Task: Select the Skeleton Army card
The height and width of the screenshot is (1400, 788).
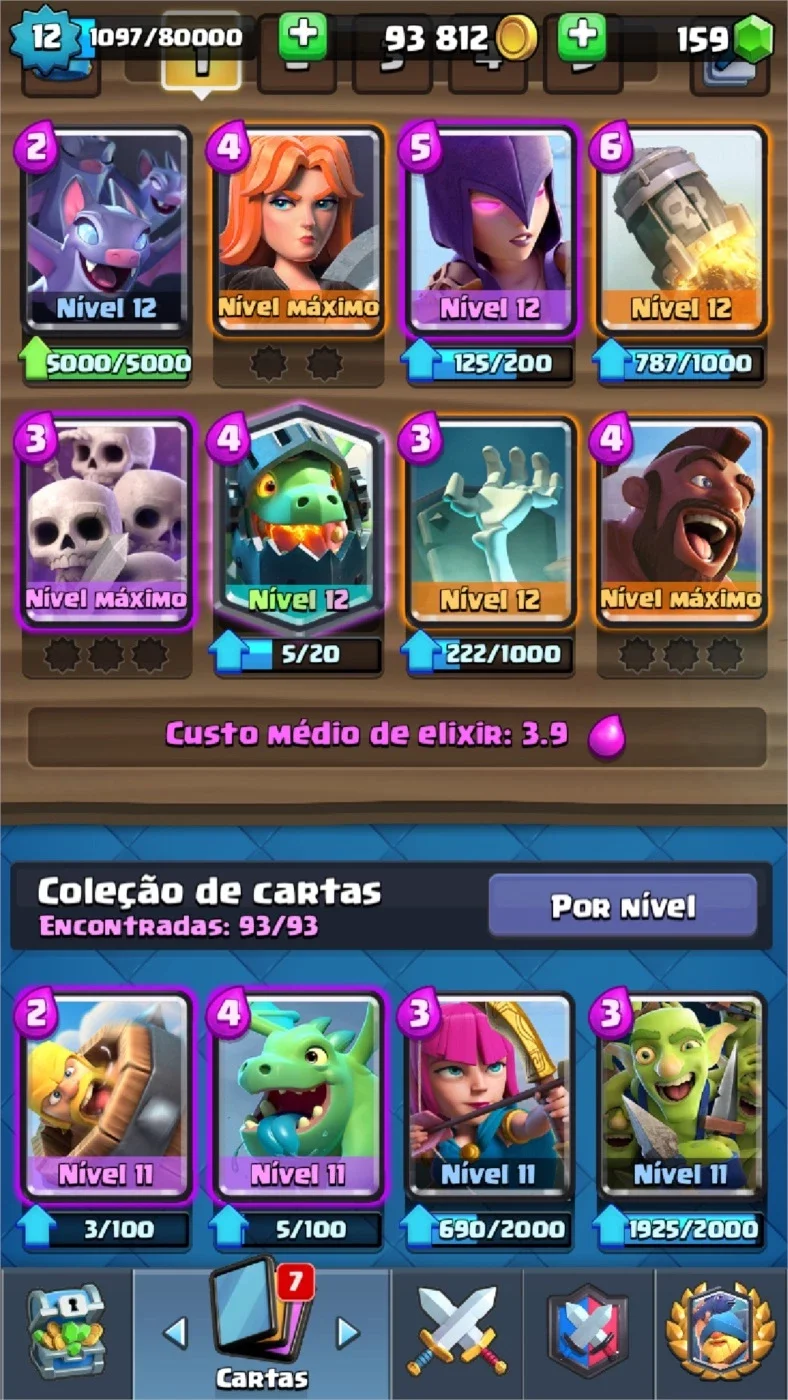Action: pyautogui.click(x=107, y=522)
